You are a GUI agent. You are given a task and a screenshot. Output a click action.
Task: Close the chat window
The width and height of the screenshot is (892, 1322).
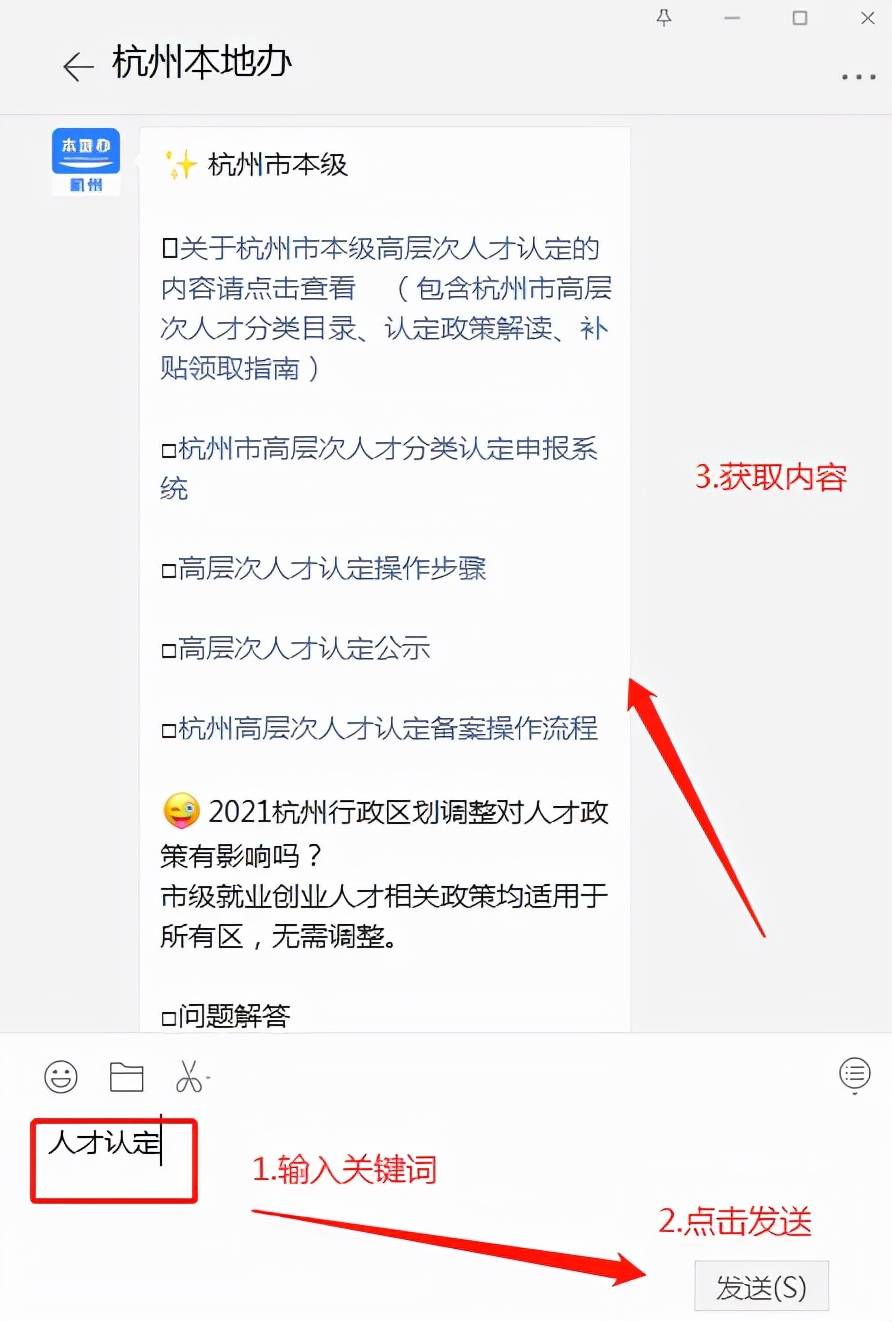pos(867,17)
